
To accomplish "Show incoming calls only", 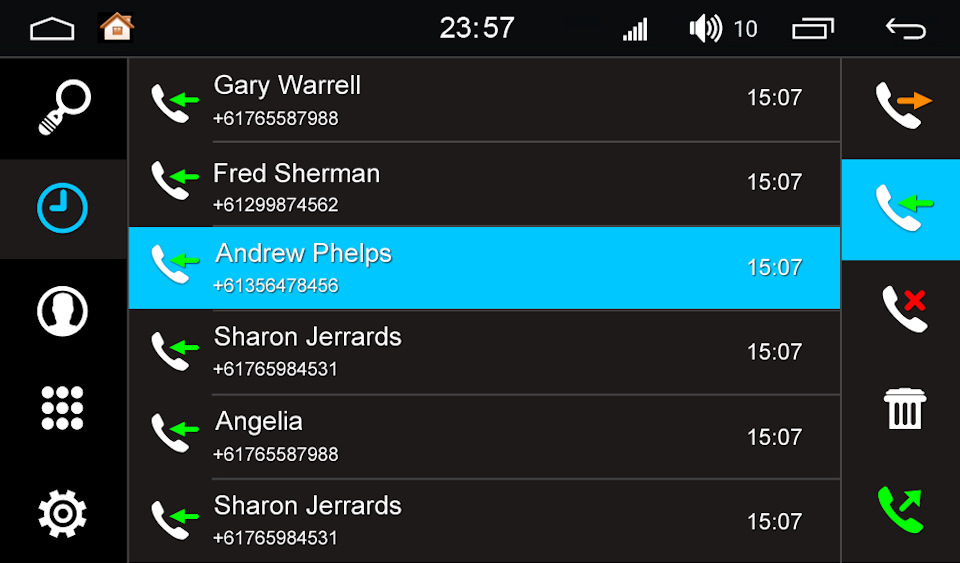I will point(902,208).
